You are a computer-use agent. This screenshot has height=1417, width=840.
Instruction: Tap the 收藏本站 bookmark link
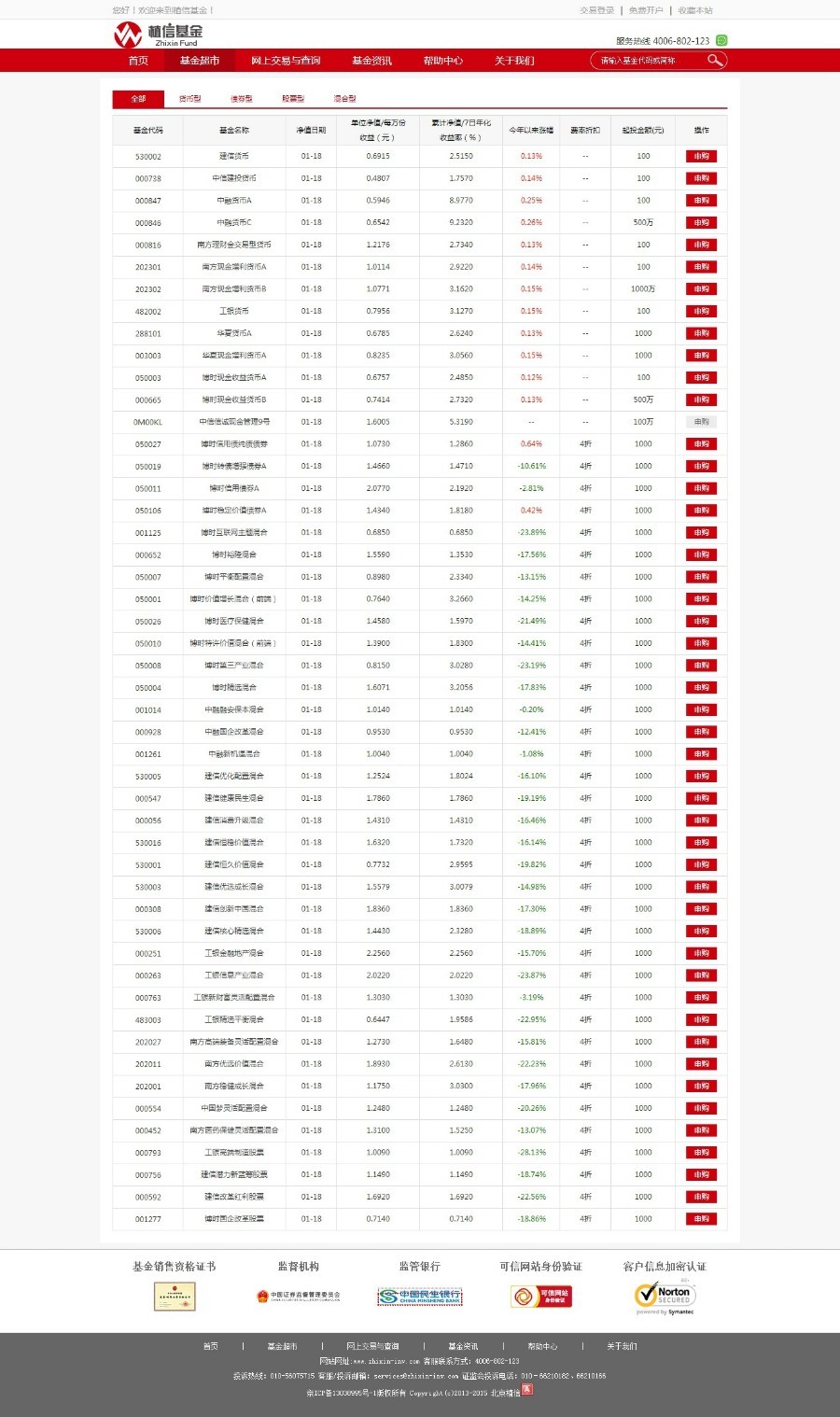tap(694, 10)
